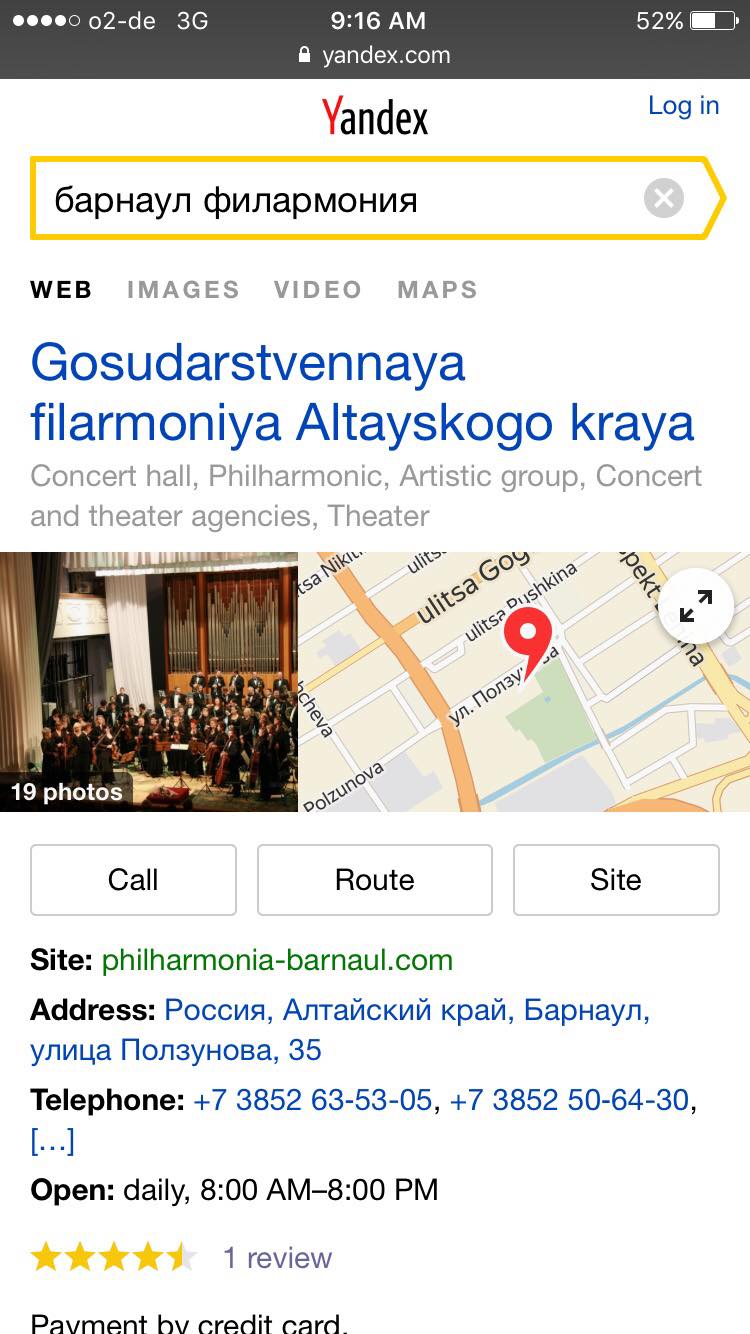This screenshot has height=1334, width=750.
Task: Switch to the Images tab
Action: coord(183,290)
